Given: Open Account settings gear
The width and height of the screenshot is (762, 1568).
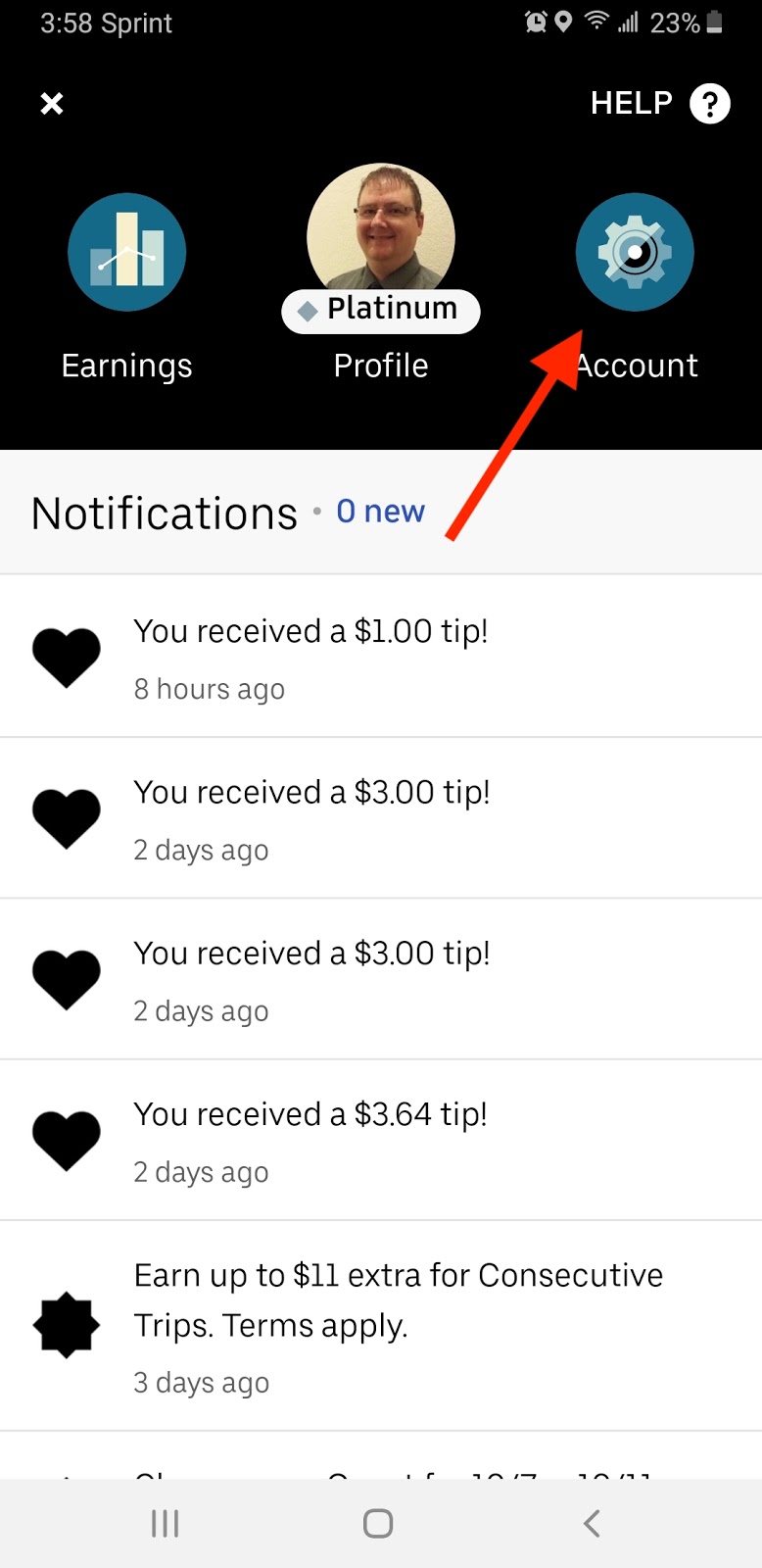Looking at the screenshot, I should [635, 252].
